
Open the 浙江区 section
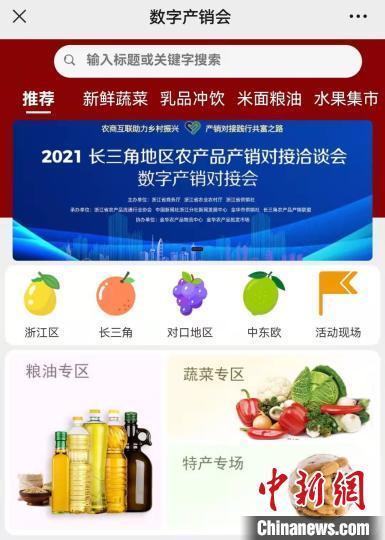42,305
